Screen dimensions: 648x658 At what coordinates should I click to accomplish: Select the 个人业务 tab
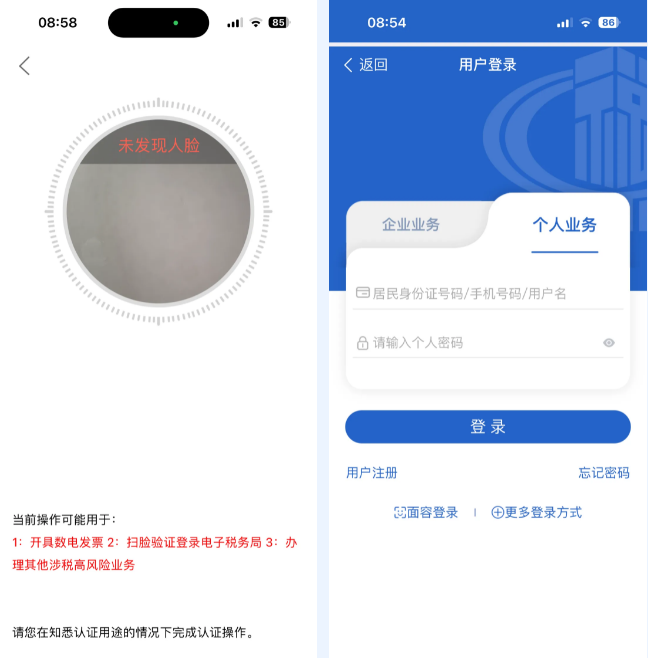564,225
